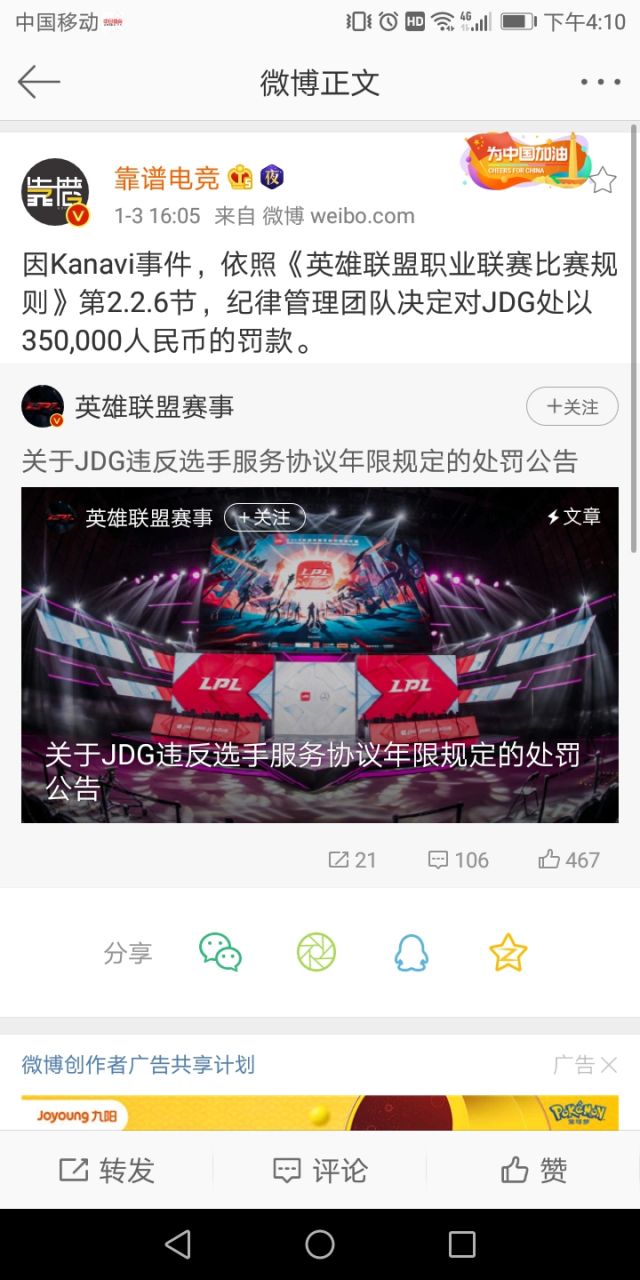The image size is (640, 1280).
Task: Follow 英雄联盟赛事 with the +关注 button
Action: coord(572,407)
